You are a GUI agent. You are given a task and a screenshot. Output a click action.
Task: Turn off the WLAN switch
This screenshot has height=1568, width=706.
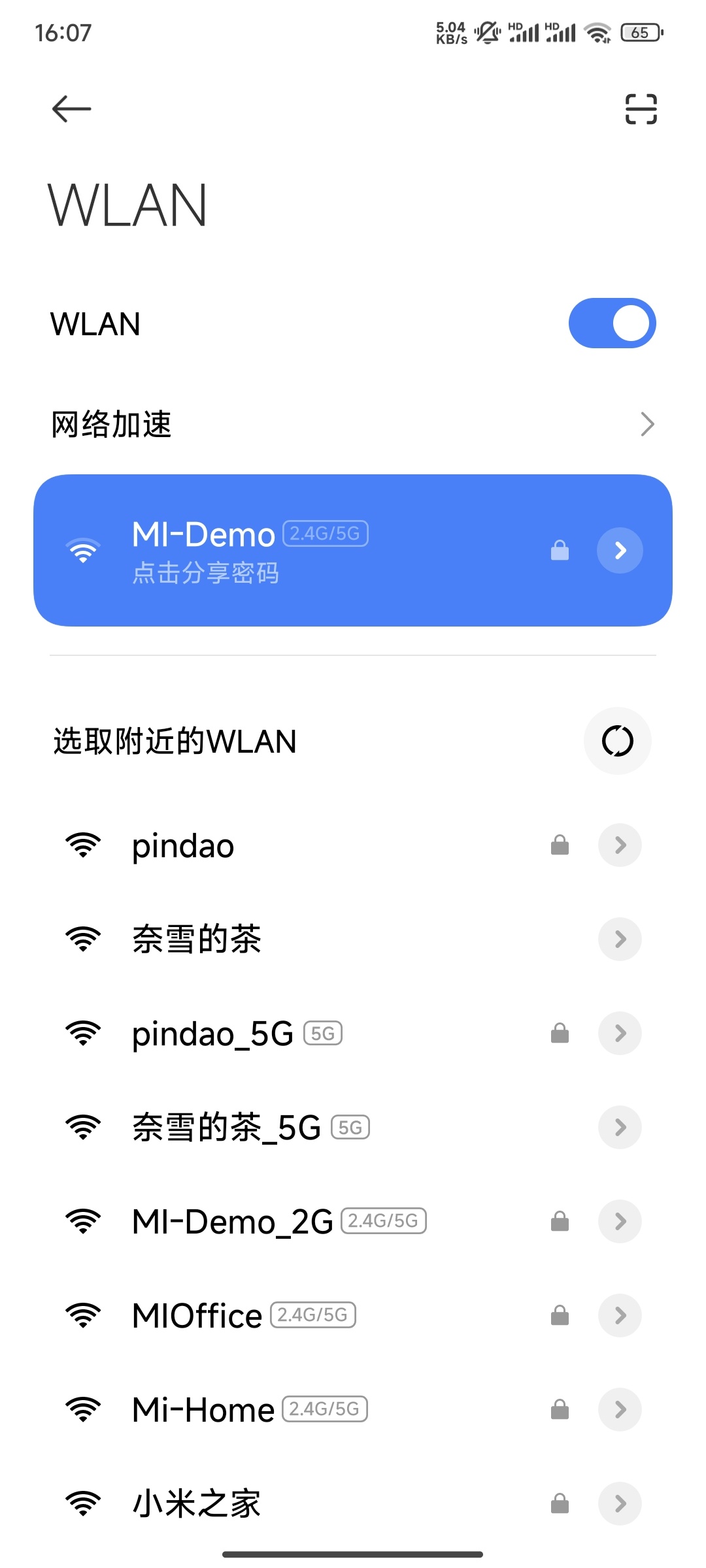[x=612, y=323]
